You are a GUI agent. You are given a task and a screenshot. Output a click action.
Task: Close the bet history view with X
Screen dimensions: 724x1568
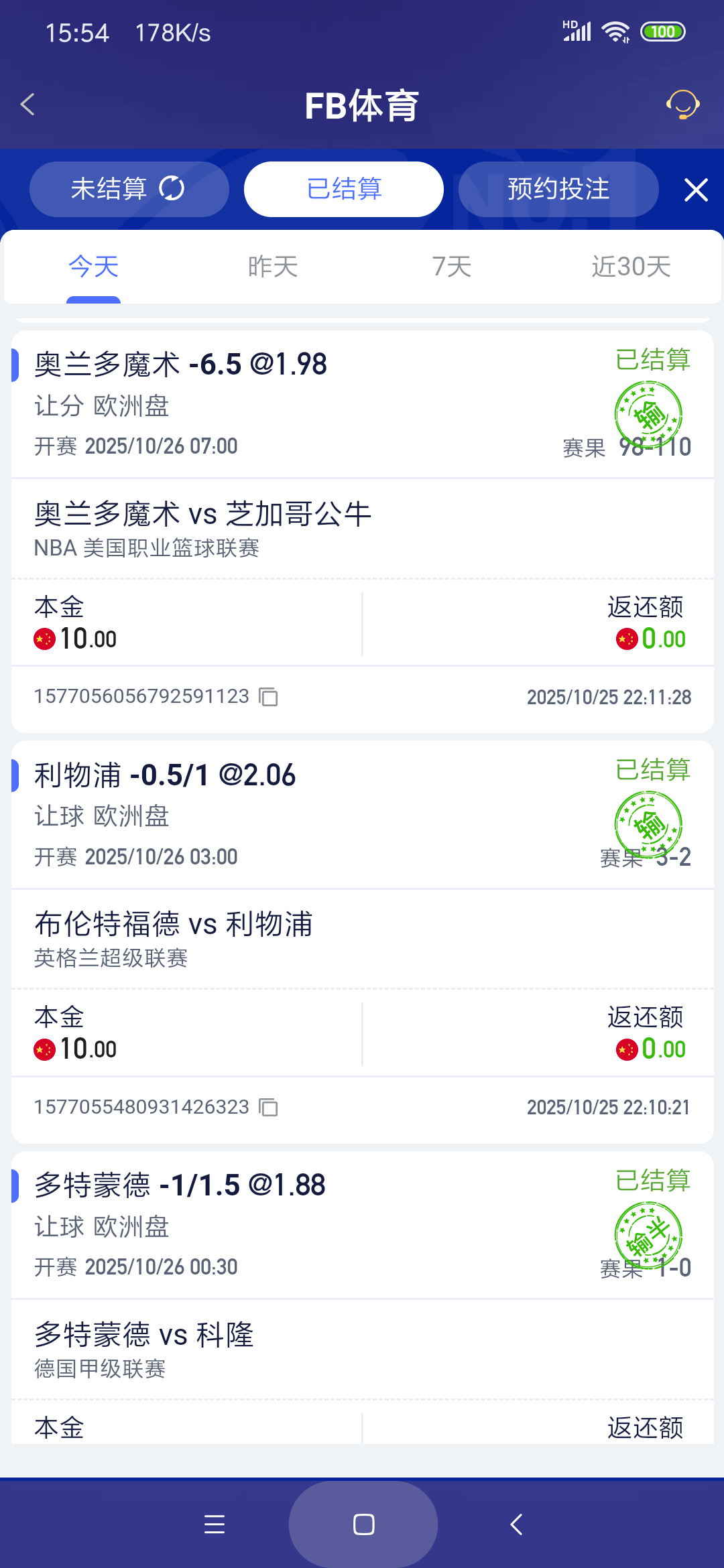[x=697, y=190]
